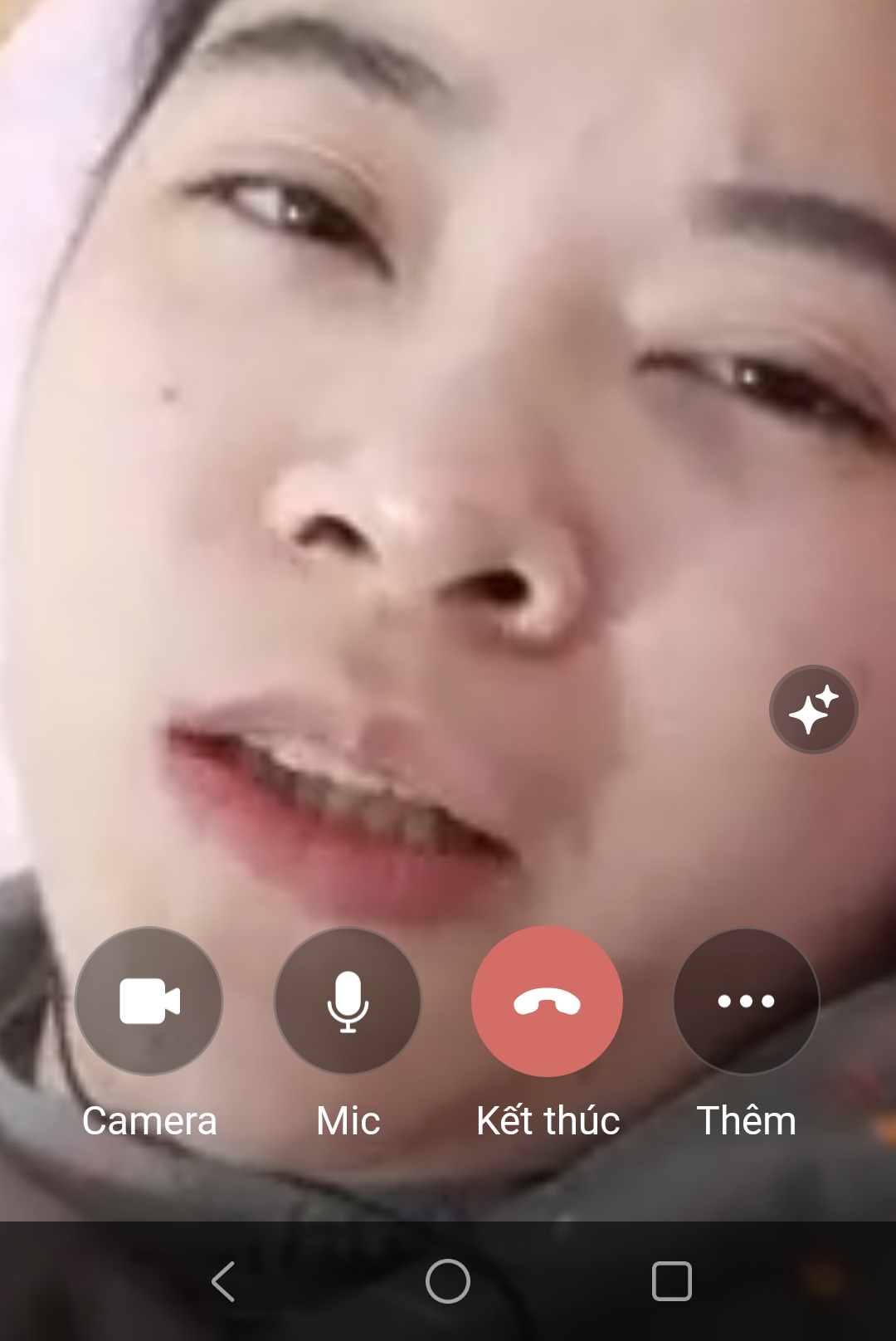Open the Thêm options menu
The width and height of the screenshot is (896, 1341).
[746, 1001]
